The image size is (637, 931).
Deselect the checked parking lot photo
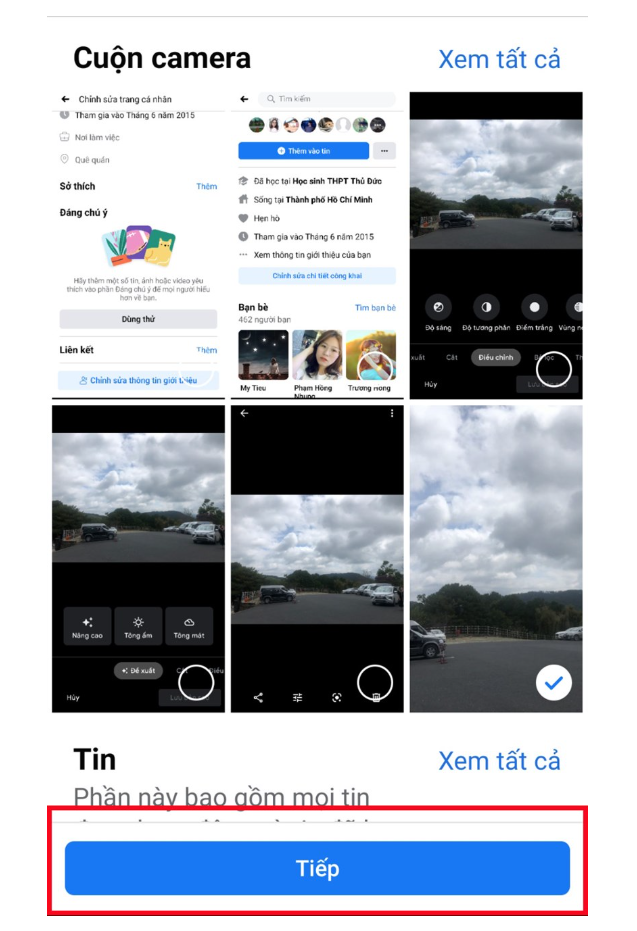click(x=553, y=683)
